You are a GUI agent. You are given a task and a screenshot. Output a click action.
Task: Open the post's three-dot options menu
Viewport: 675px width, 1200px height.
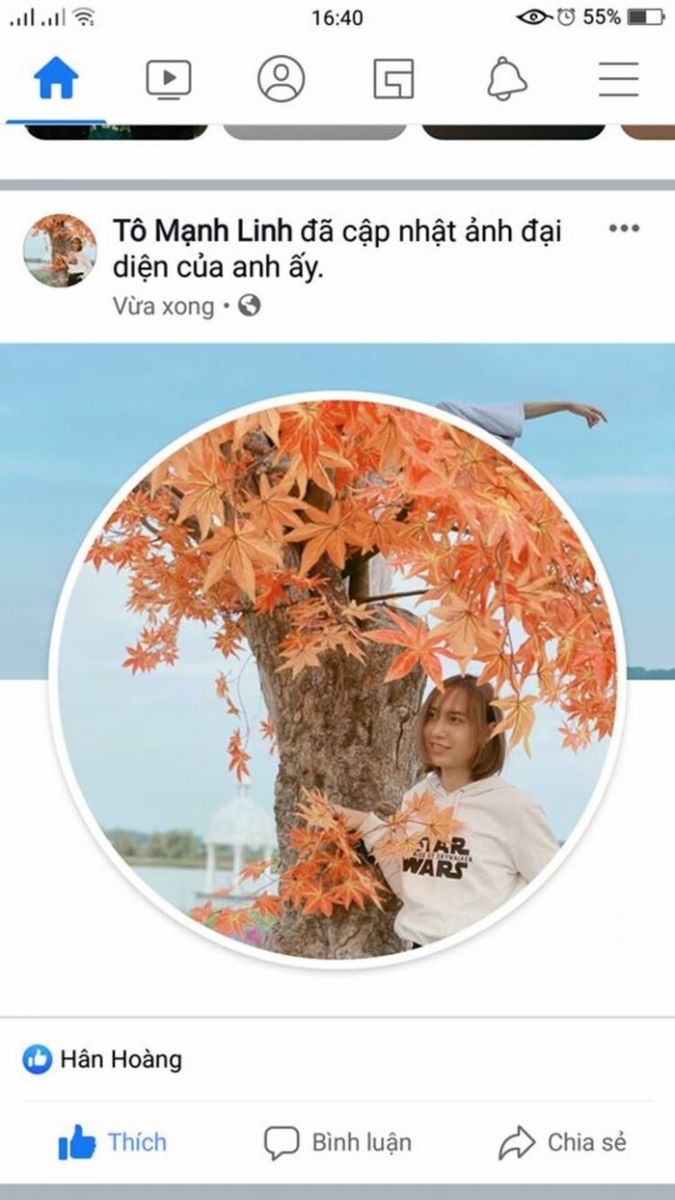(624, 229)
